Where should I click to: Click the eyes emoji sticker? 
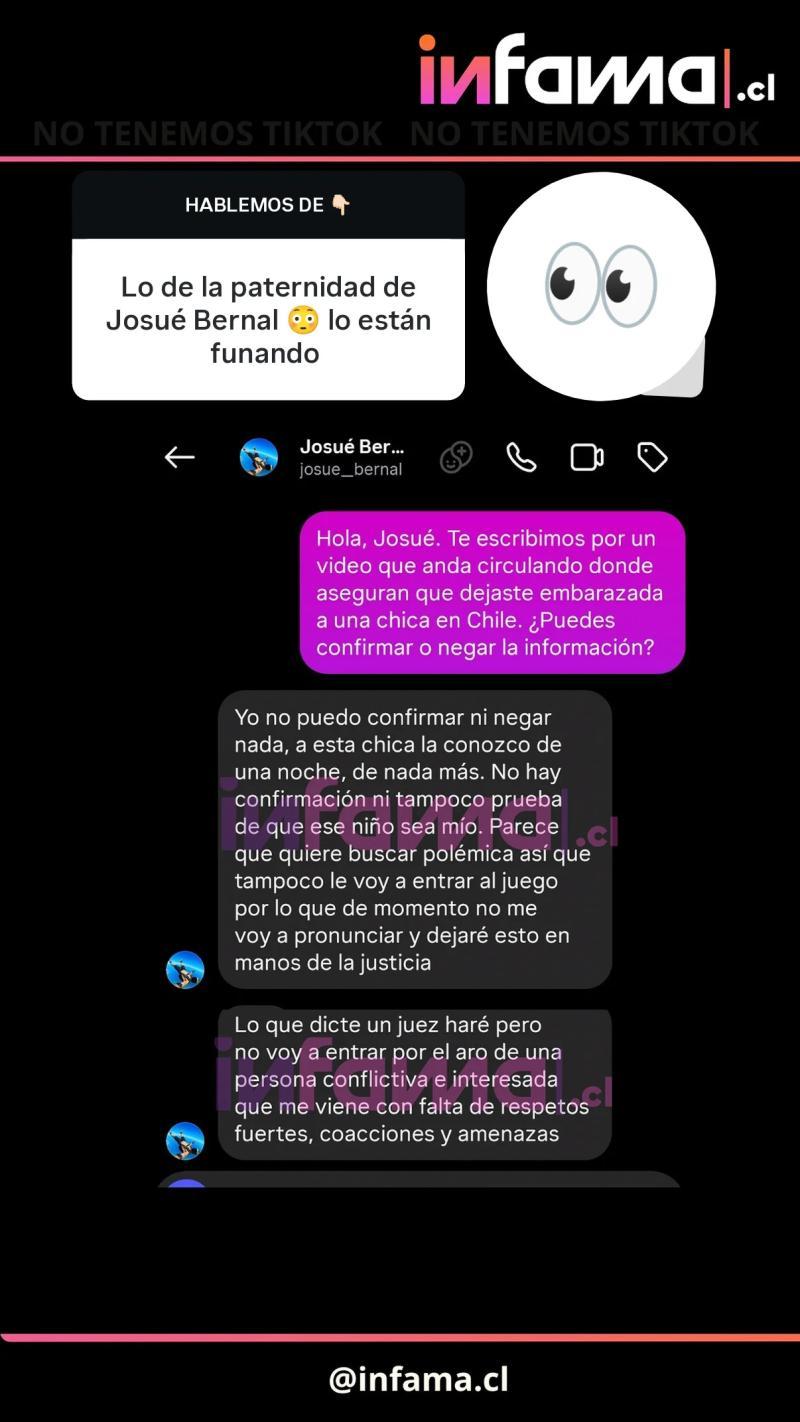600,285
